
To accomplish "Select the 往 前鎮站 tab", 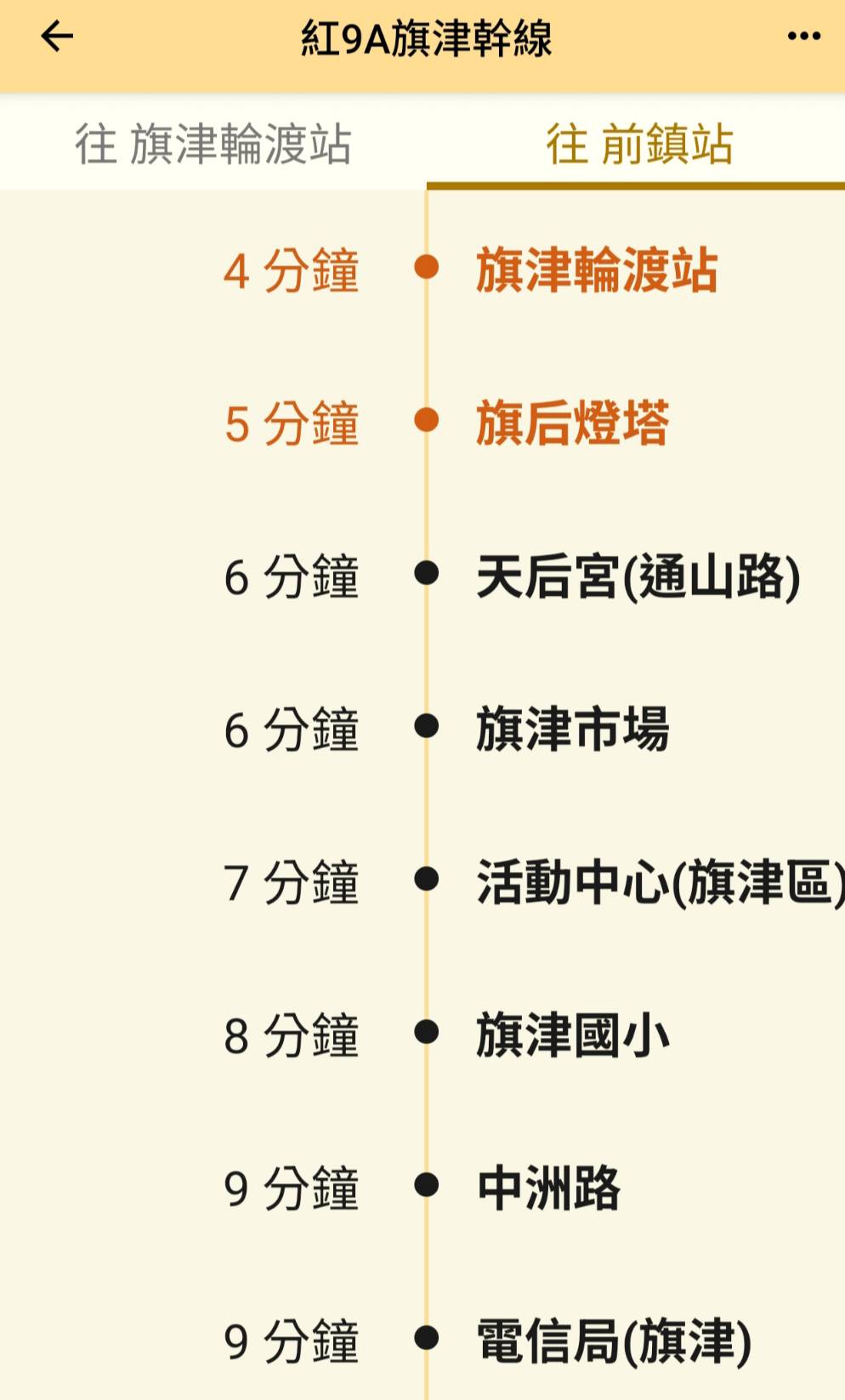I will [638, 143].
